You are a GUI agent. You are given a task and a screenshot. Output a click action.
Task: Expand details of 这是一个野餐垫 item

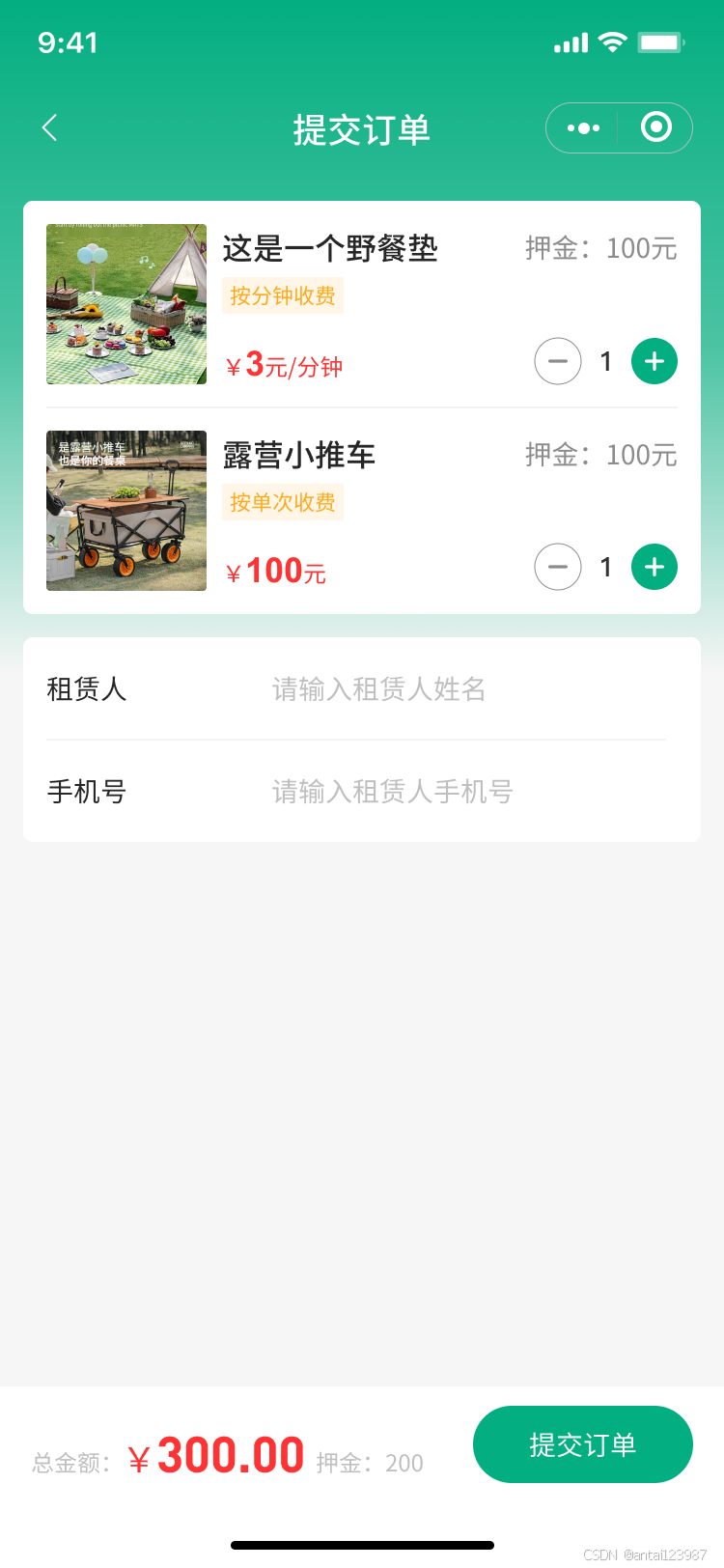coord(331,249)
